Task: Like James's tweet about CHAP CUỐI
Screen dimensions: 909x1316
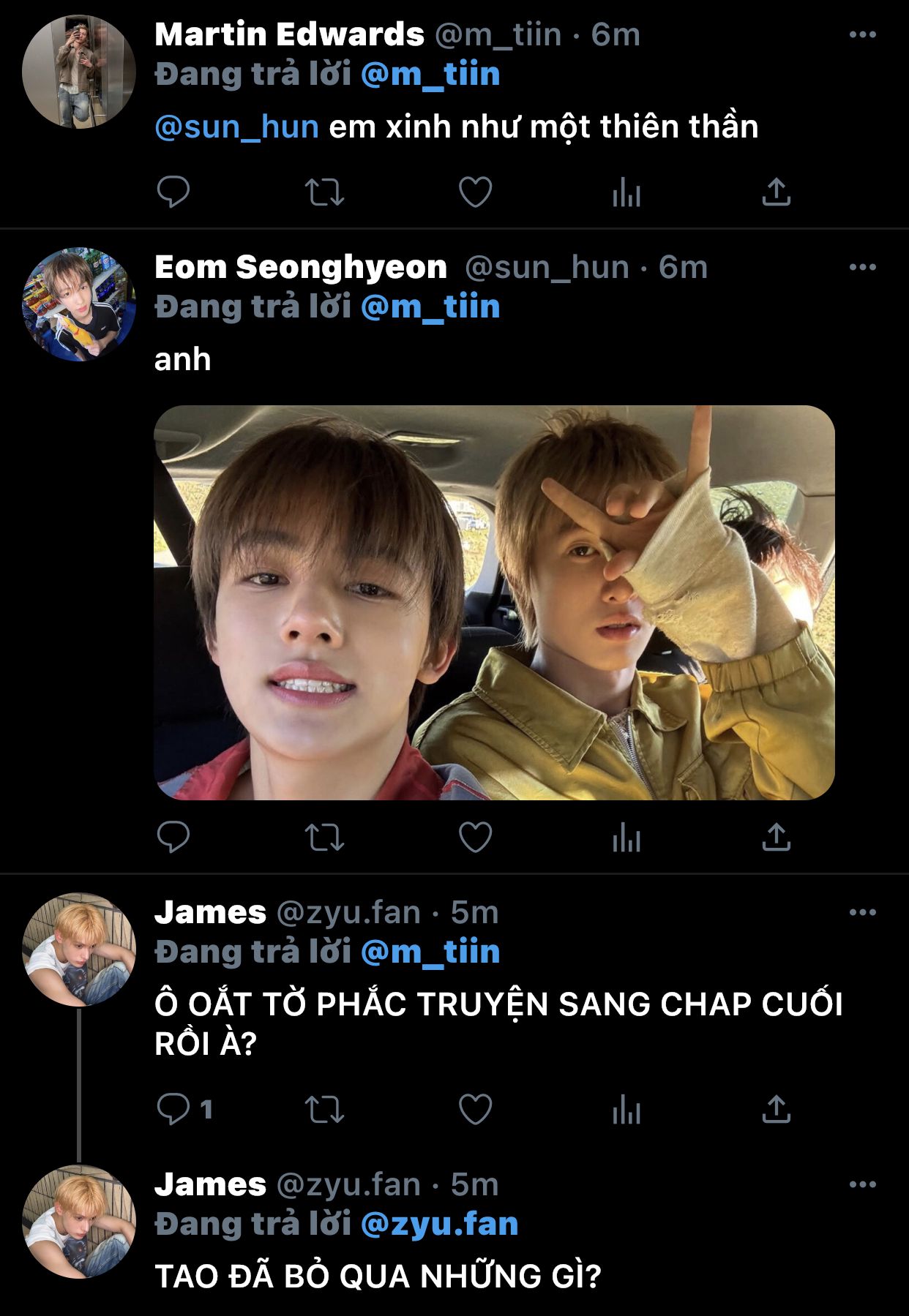Action: tap(475, 1110)
